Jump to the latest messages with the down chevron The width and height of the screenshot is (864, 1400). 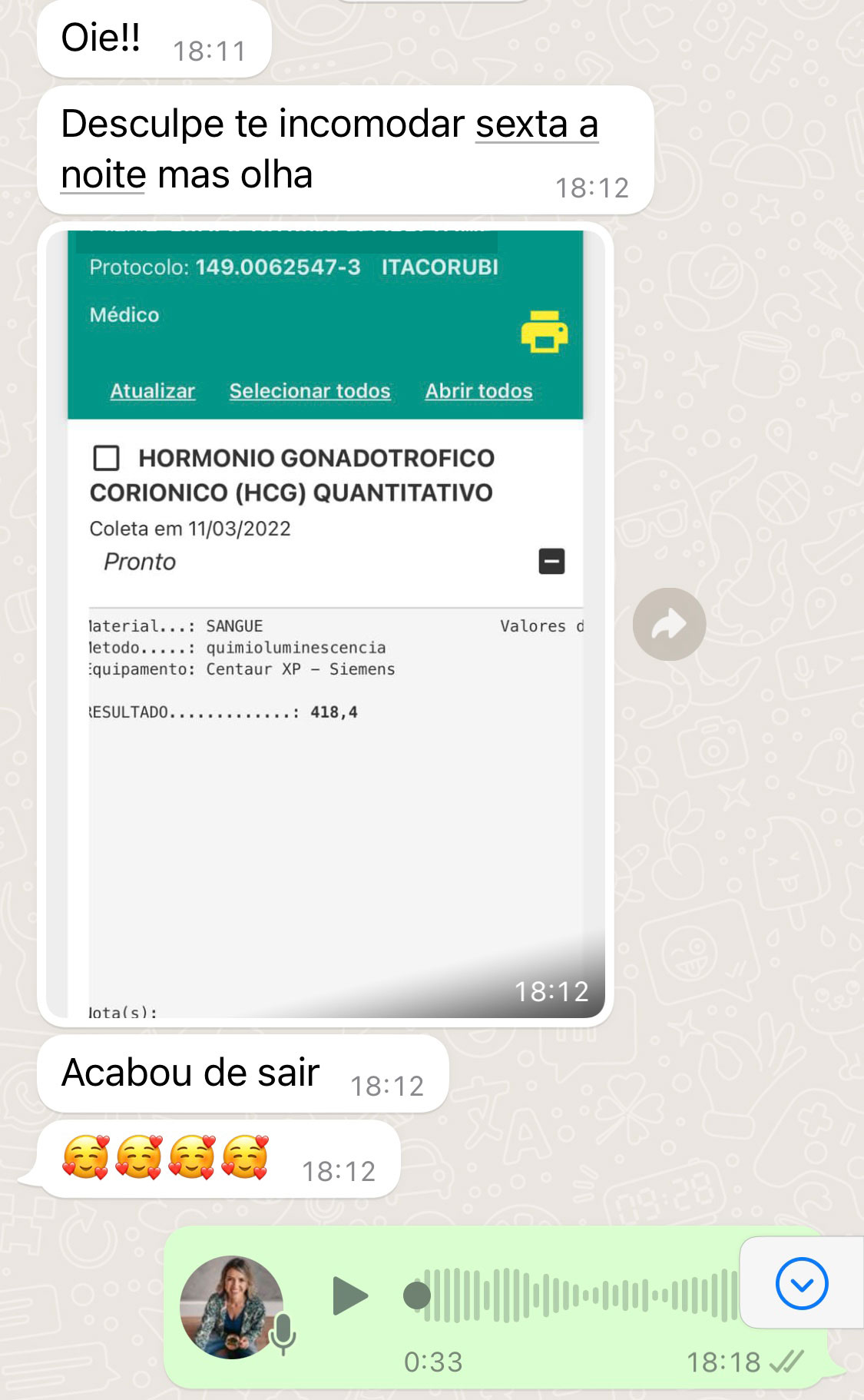pyautogui.click(x=801, y=1283)
